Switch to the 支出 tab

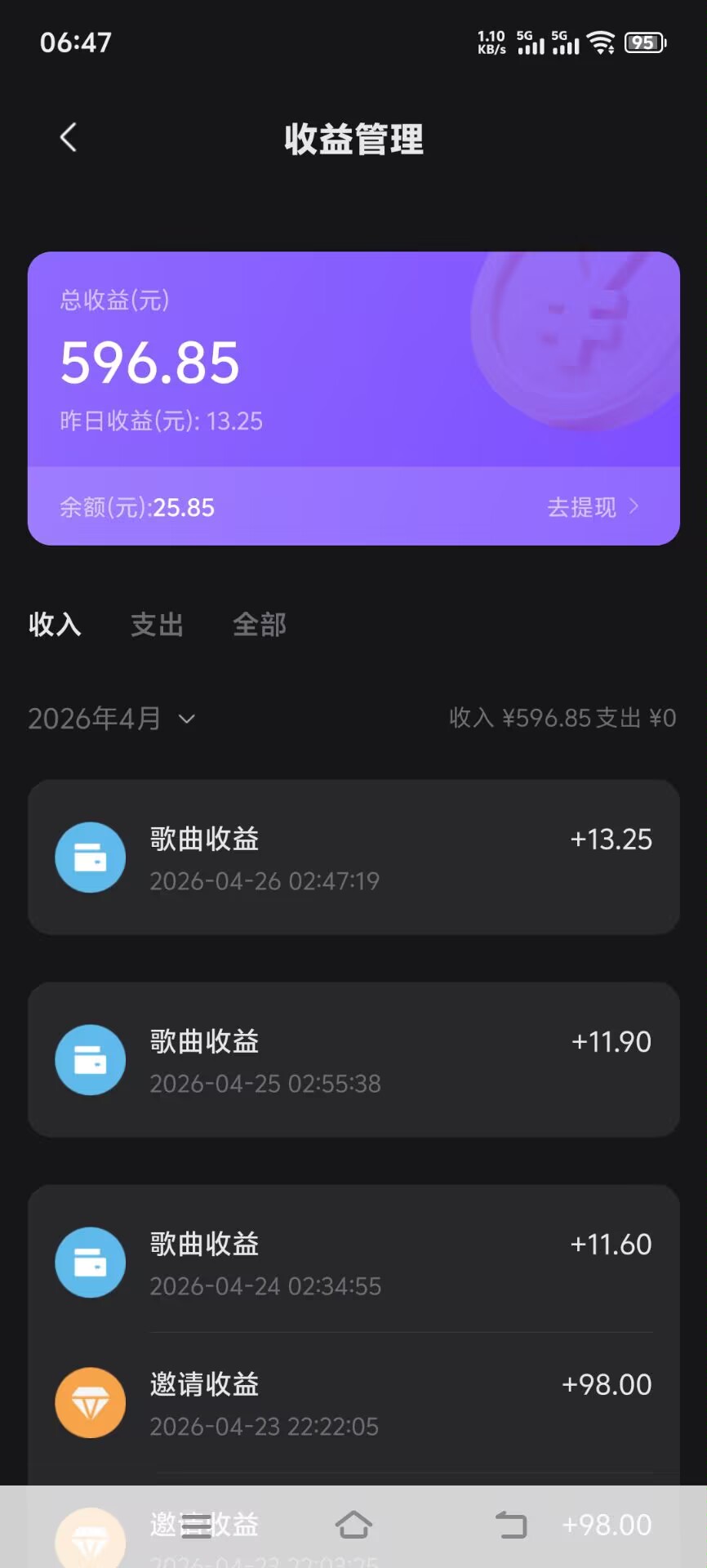[x=157, y=625]
